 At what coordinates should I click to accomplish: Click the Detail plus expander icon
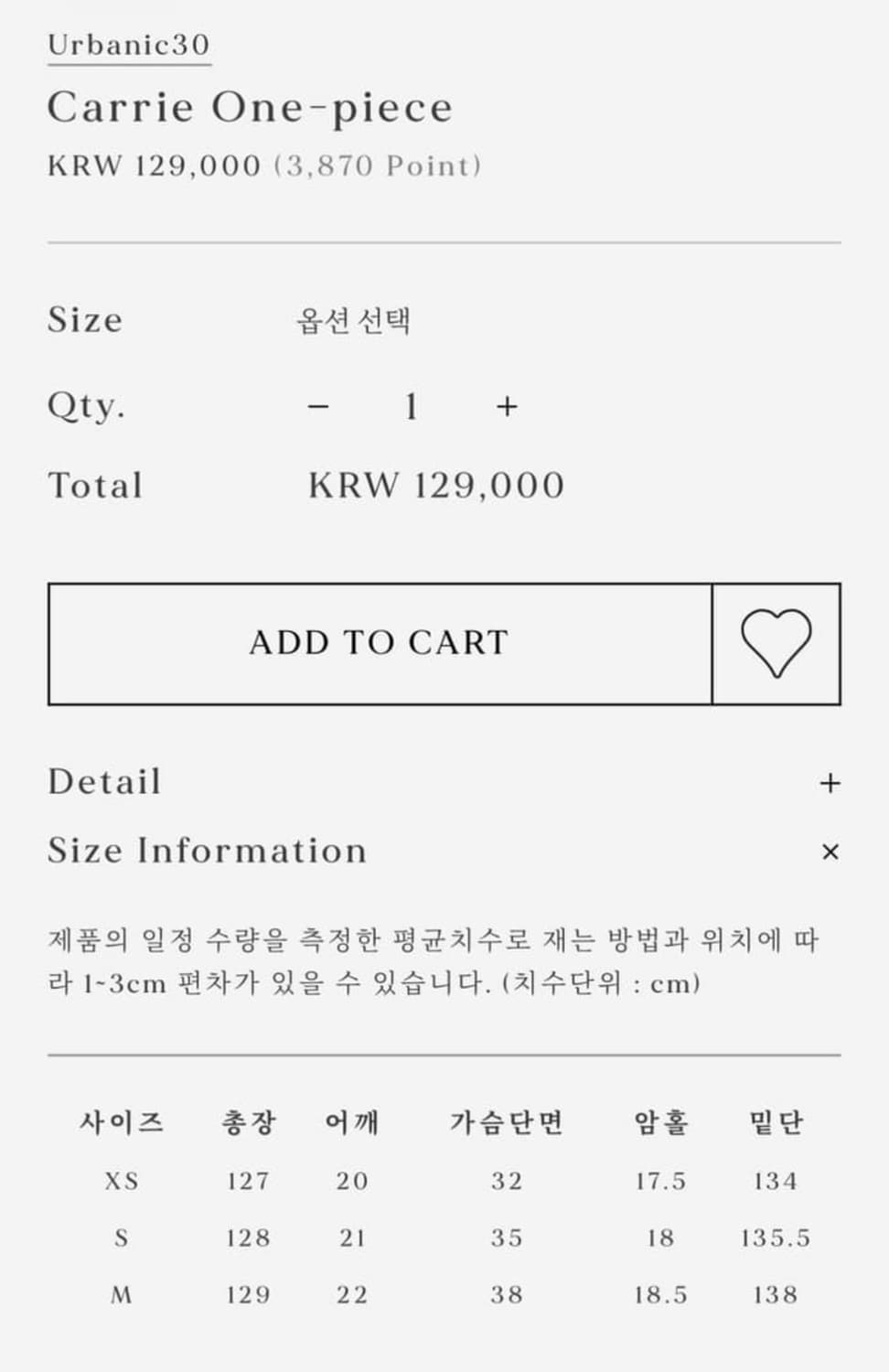click(x=830, y=782)
